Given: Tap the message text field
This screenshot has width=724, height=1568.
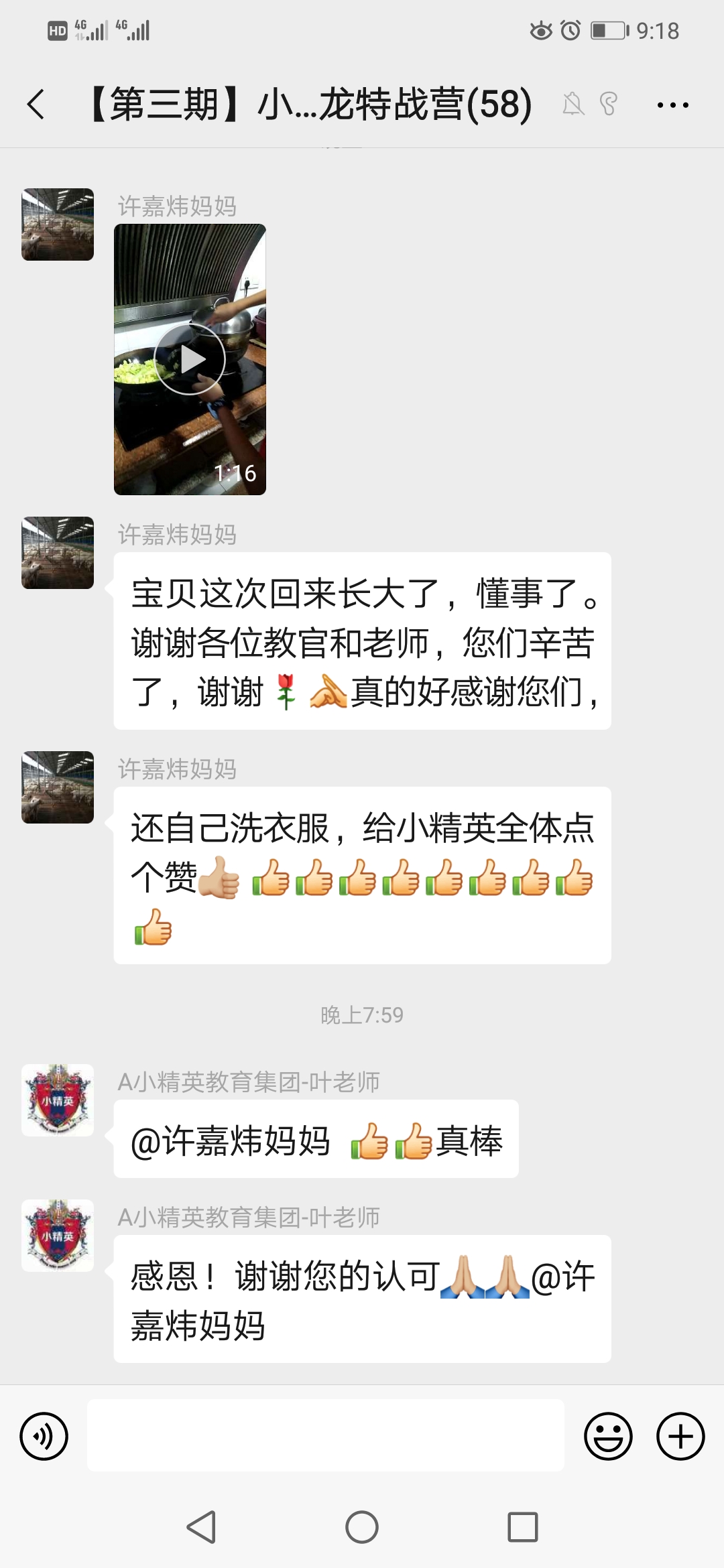Looking at the screenshot, I should coord(325,1436).
